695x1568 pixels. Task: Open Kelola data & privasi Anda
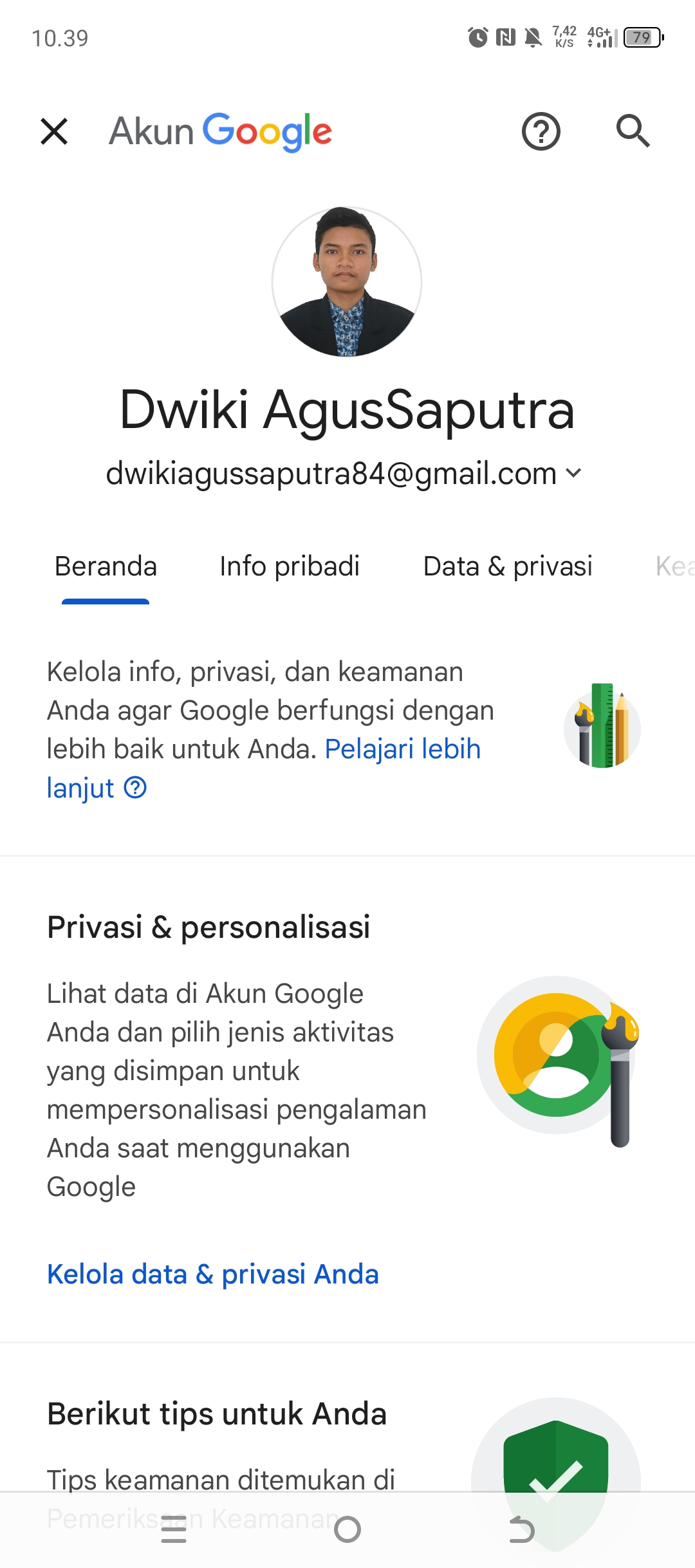(213, 1274)
